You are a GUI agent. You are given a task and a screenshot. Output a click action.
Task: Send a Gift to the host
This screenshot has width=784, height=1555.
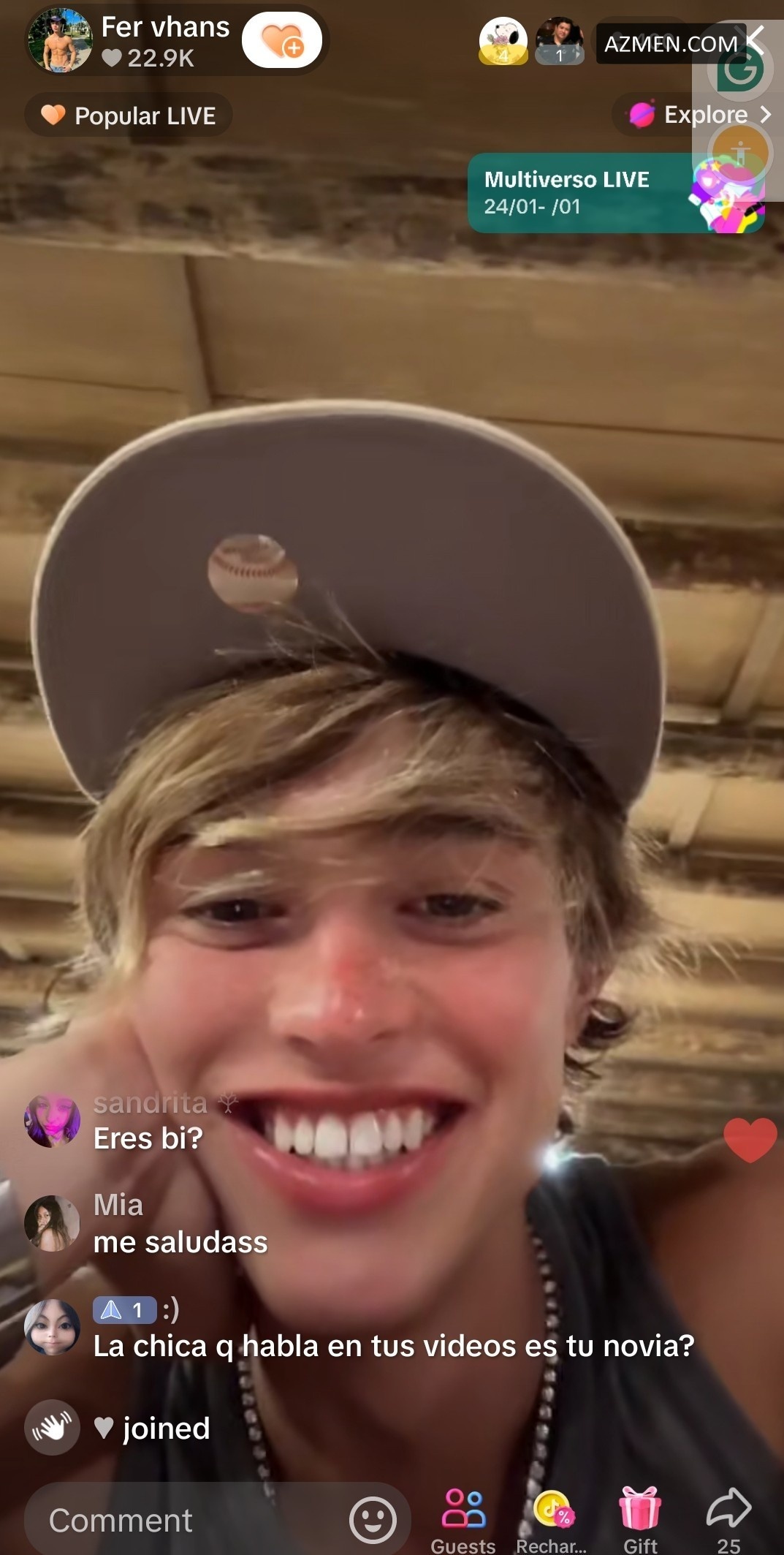[x=640, y=1518]
